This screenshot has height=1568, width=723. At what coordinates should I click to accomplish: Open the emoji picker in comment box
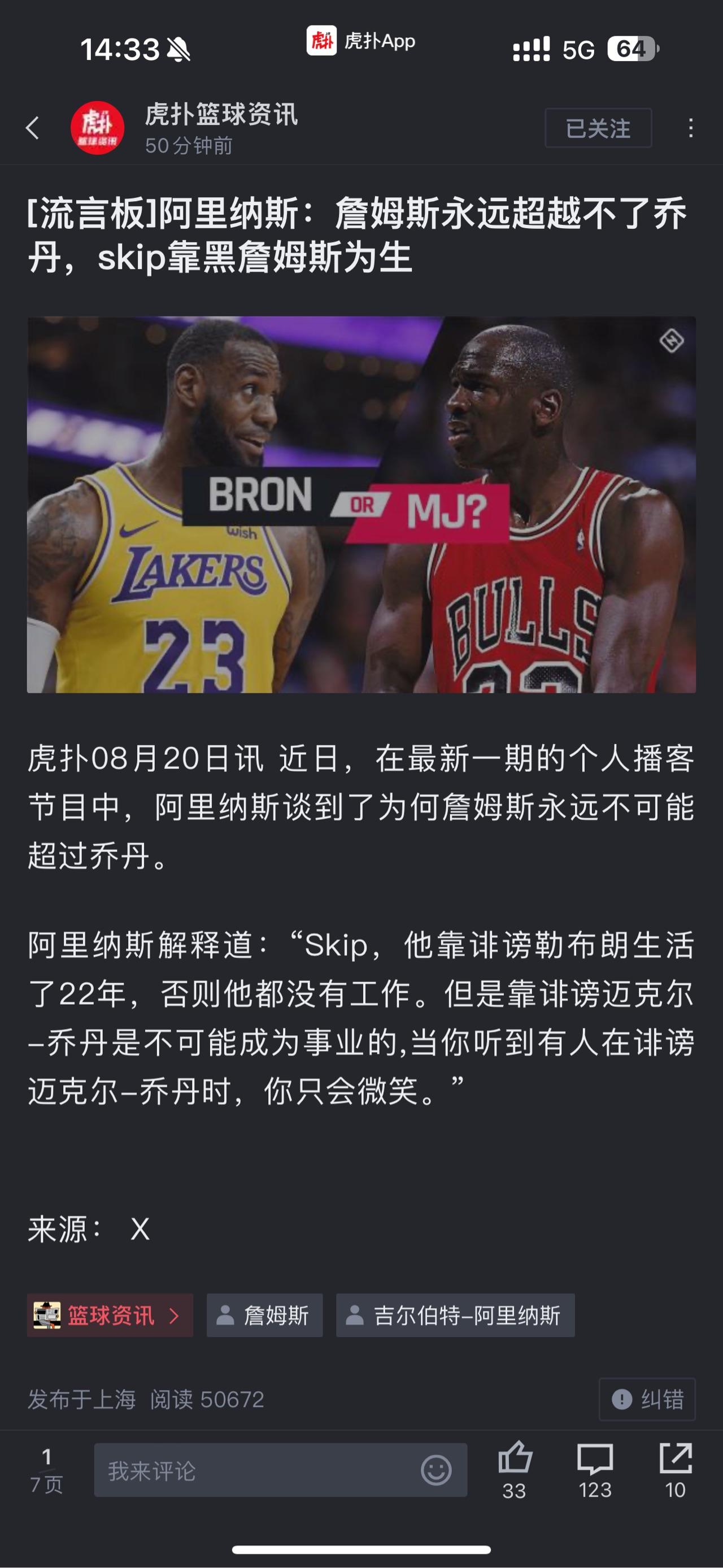[435, 1471]
